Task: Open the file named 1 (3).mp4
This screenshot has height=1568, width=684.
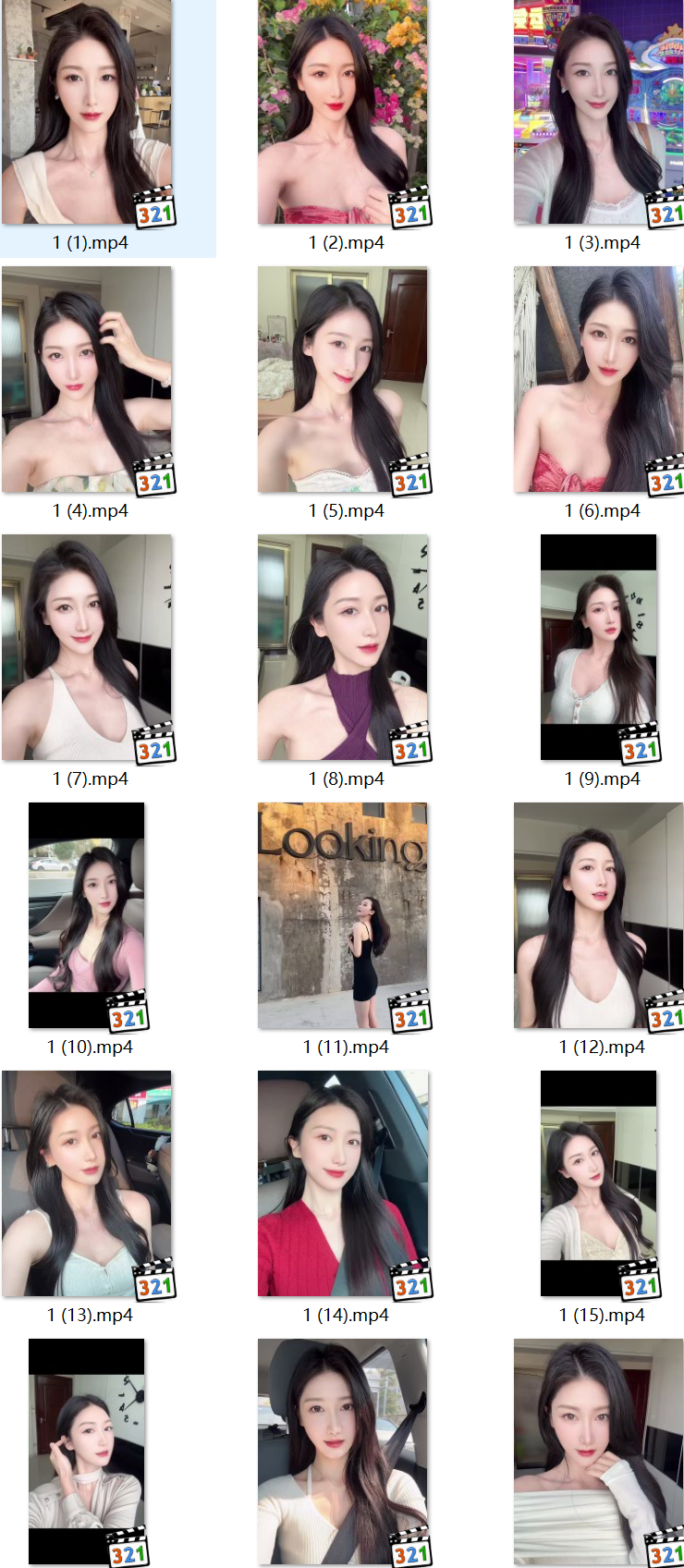Action: (x=599, y=113)
